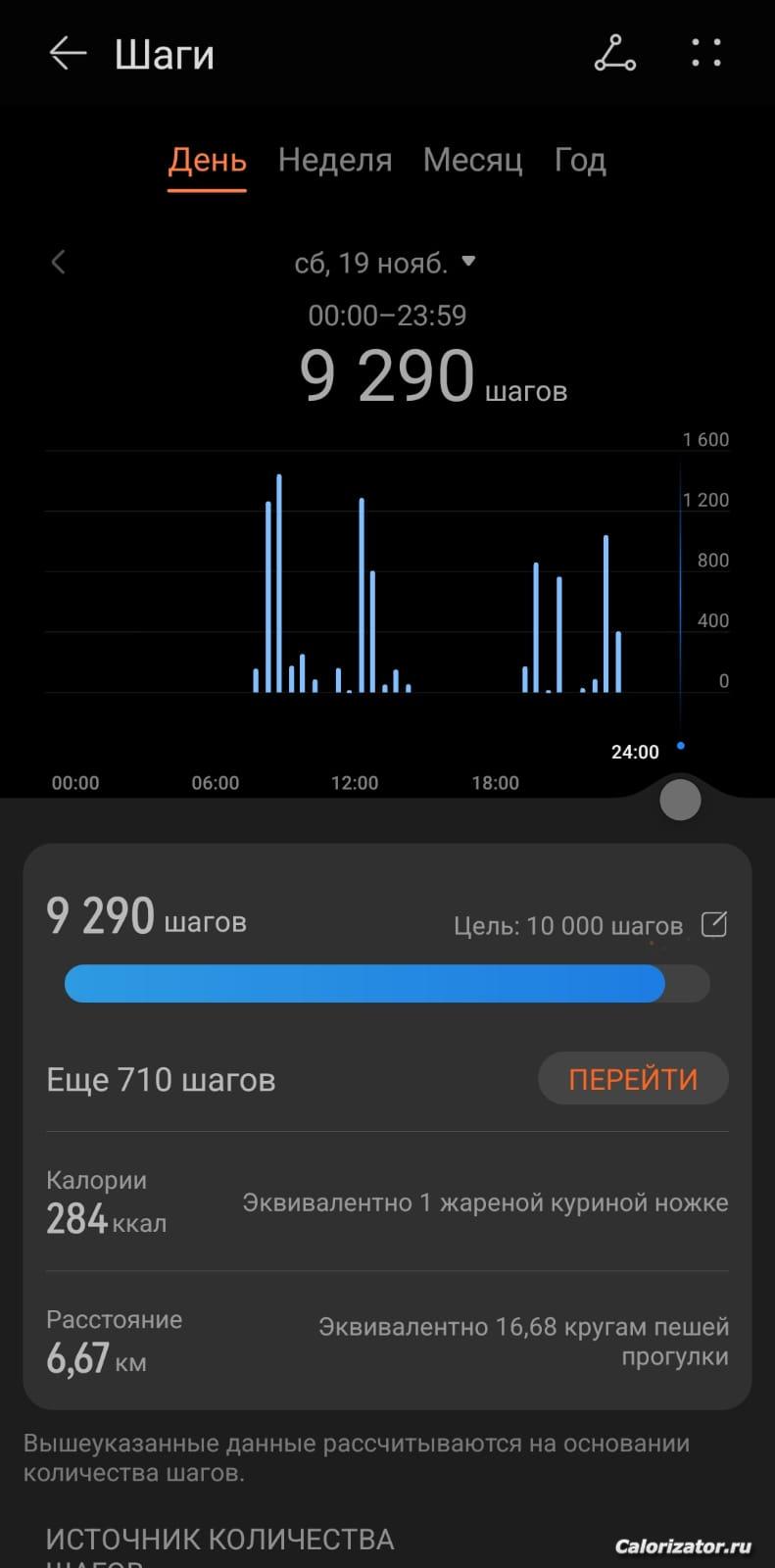Screen dimensions: 775x1568
Task: Open the four-dot overflow menu
Action: [705, 54]
